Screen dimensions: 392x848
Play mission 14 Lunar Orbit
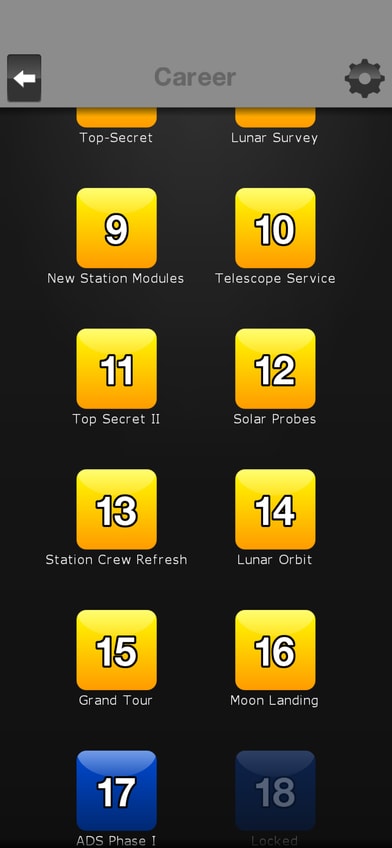tap(275, 509)
